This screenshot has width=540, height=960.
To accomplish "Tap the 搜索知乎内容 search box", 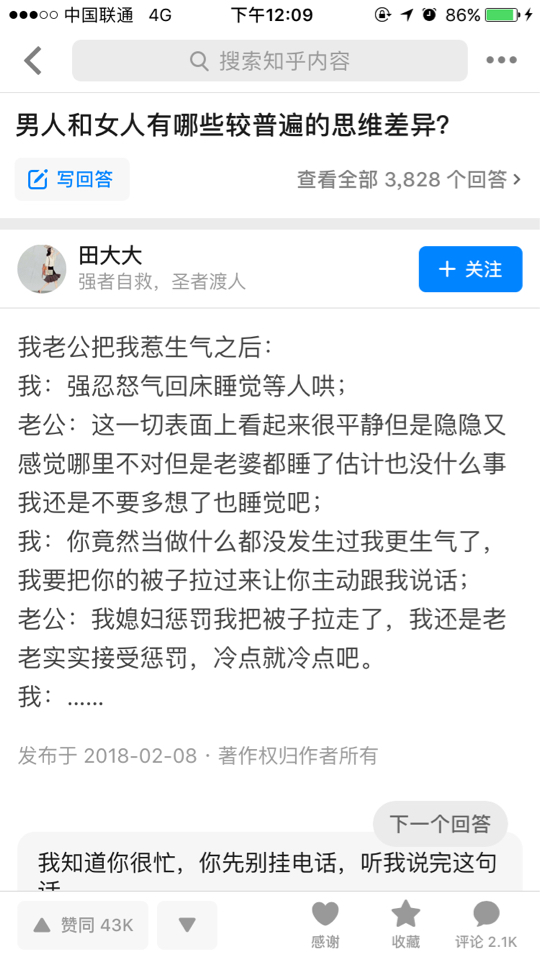I will coord(269,61).
